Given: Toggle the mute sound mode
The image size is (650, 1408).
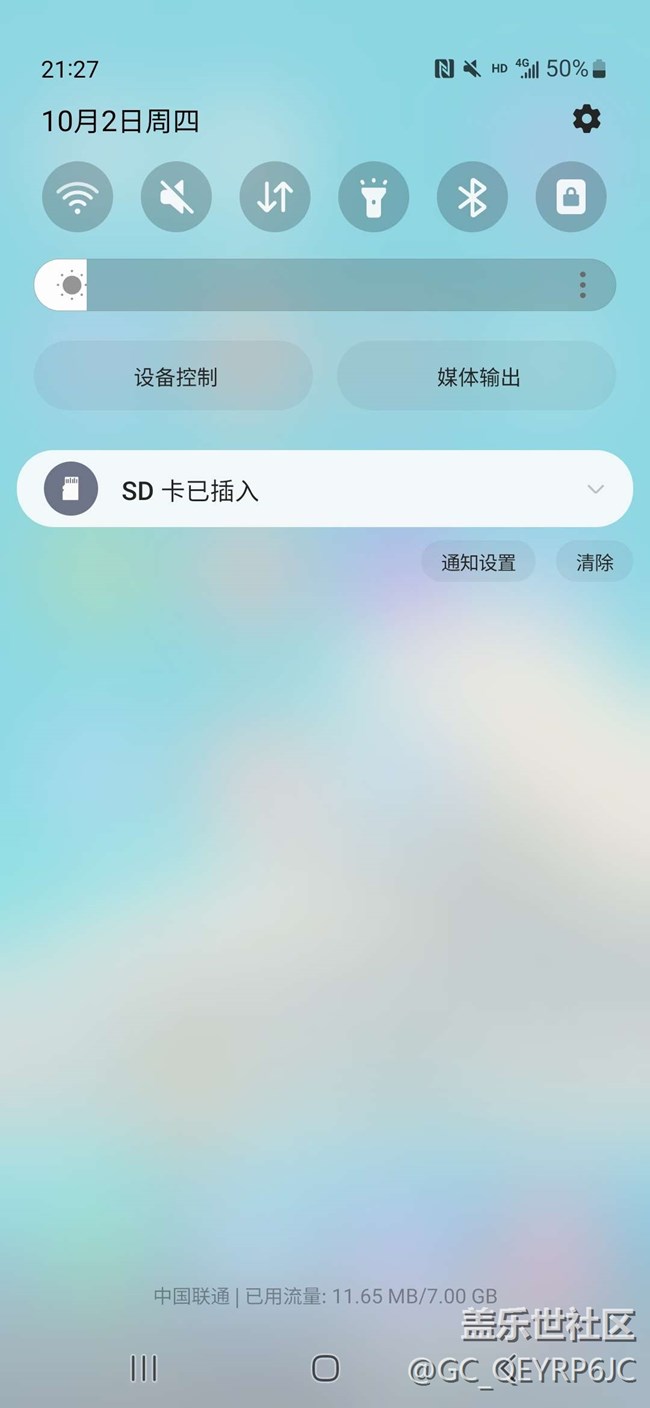Looking at the screenshot, I should click(176, 197).
